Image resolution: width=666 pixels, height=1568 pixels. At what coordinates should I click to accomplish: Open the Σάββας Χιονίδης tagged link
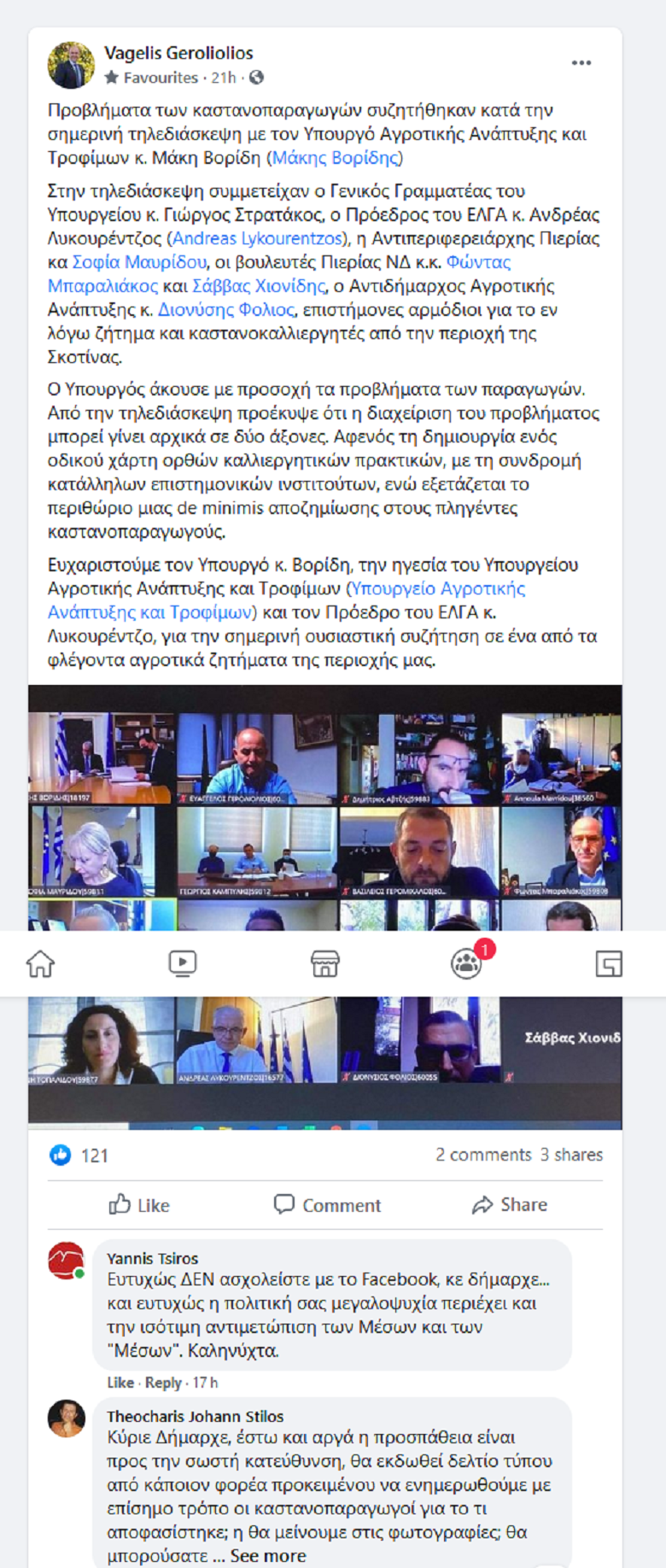(x=259, y=286)
